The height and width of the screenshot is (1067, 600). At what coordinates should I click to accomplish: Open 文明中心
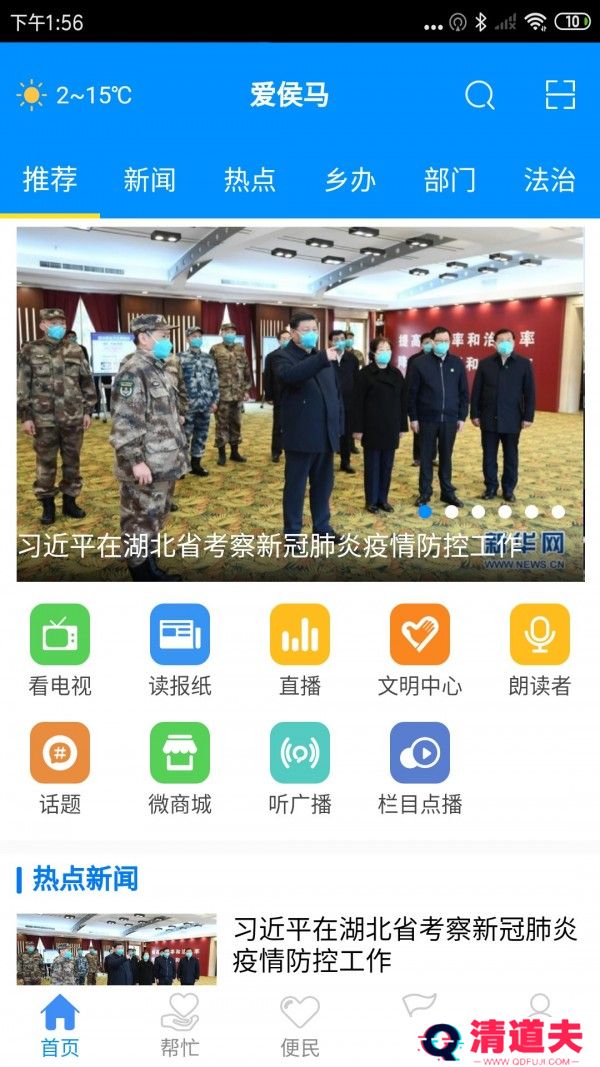tap(420, 649)
